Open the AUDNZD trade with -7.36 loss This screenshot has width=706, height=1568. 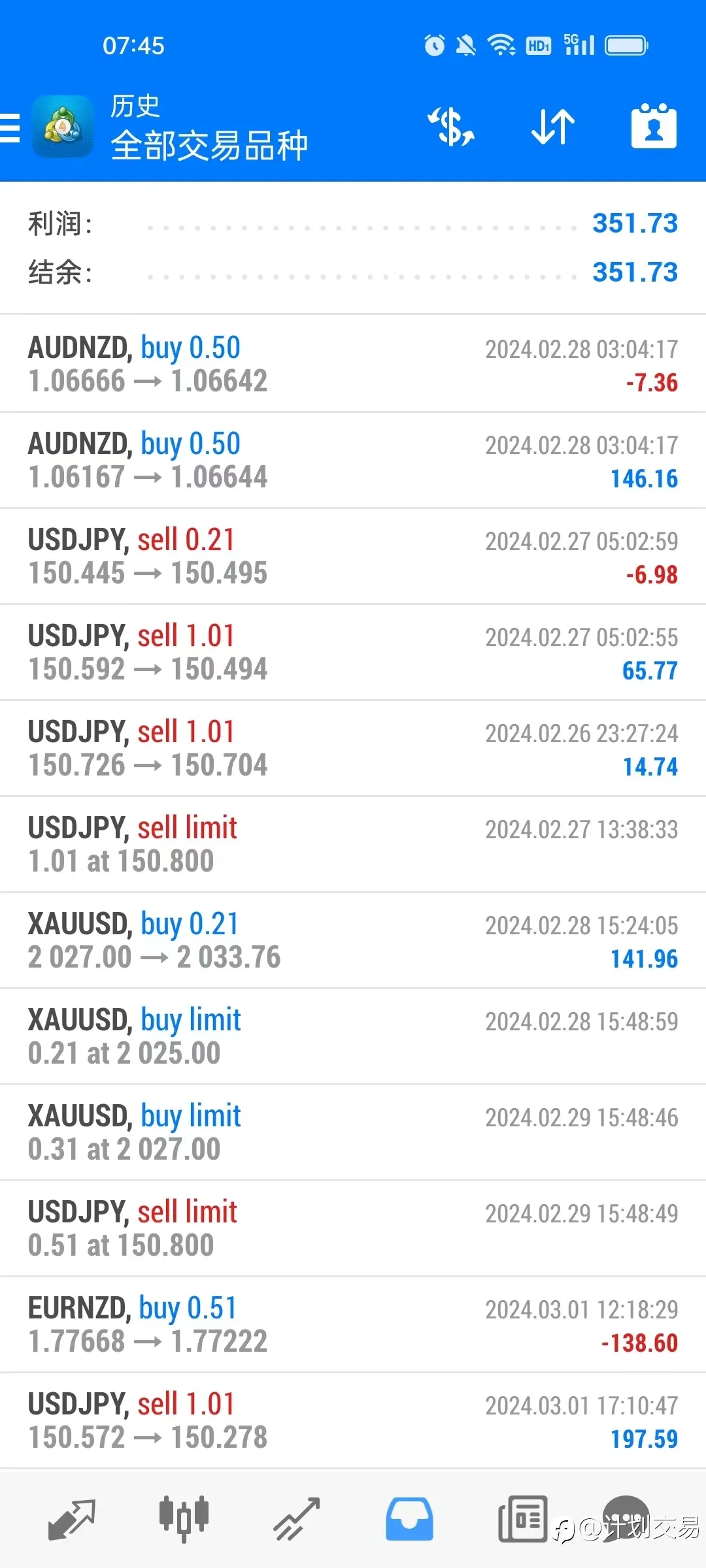pos(353,364)
